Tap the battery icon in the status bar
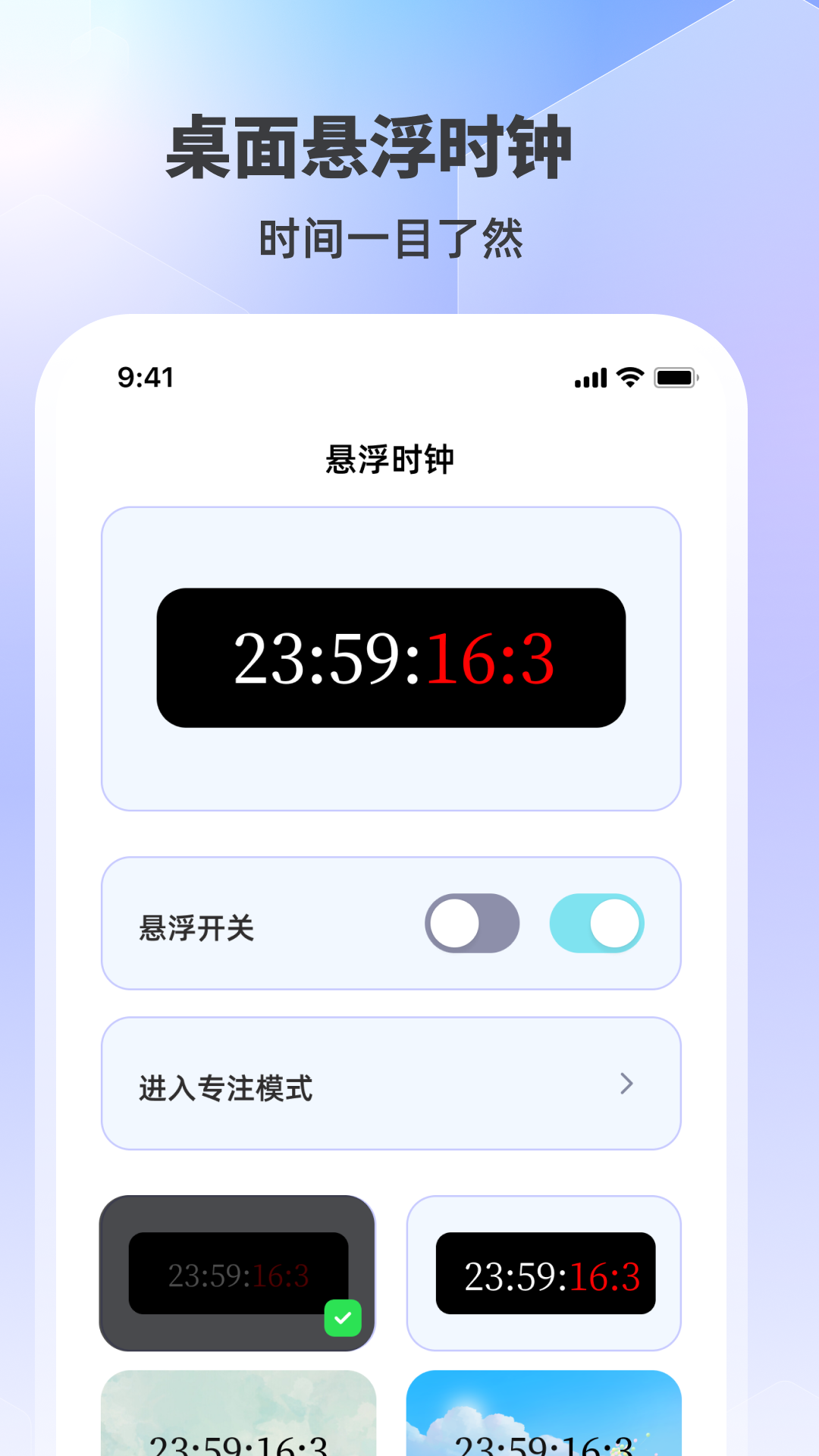The width and height of the screenshot is (819, 1456). tap(677, 377)
